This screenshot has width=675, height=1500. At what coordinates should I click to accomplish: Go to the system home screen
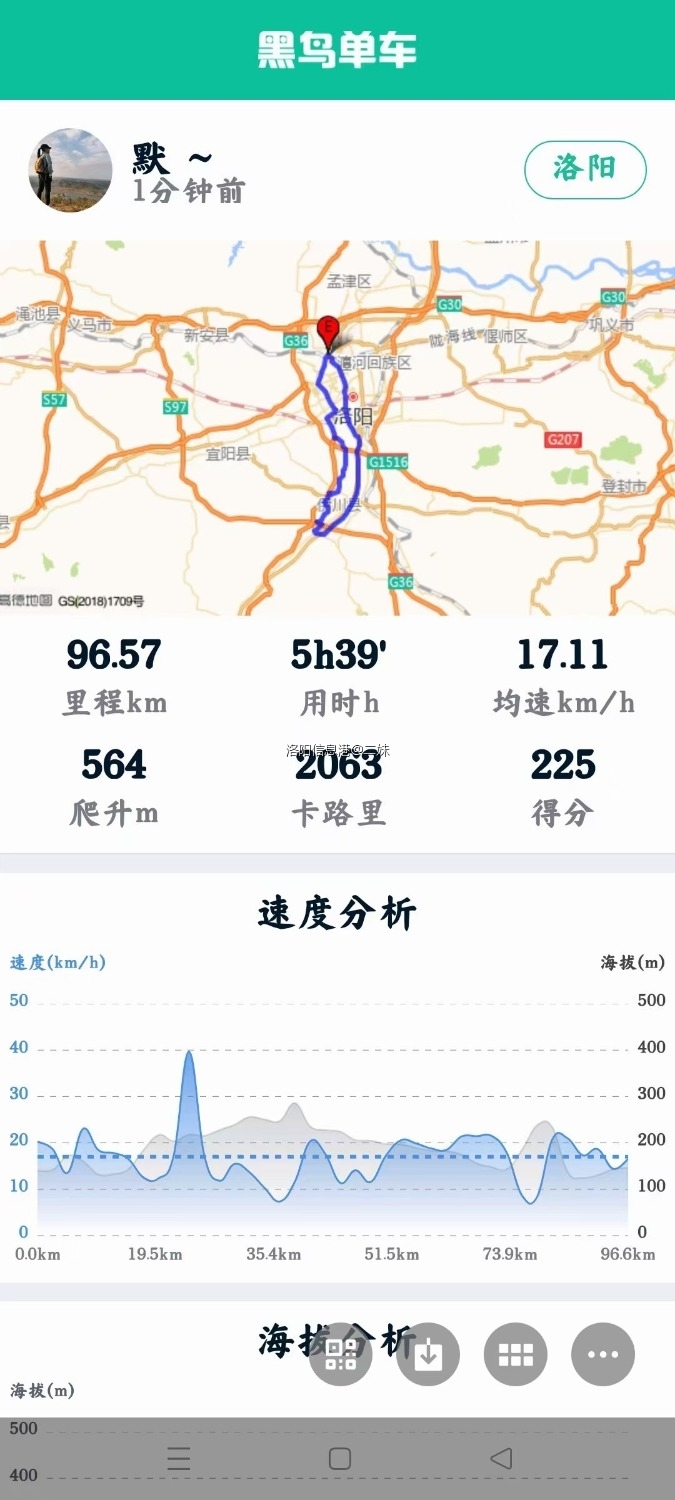click(x=340, y=1458)
